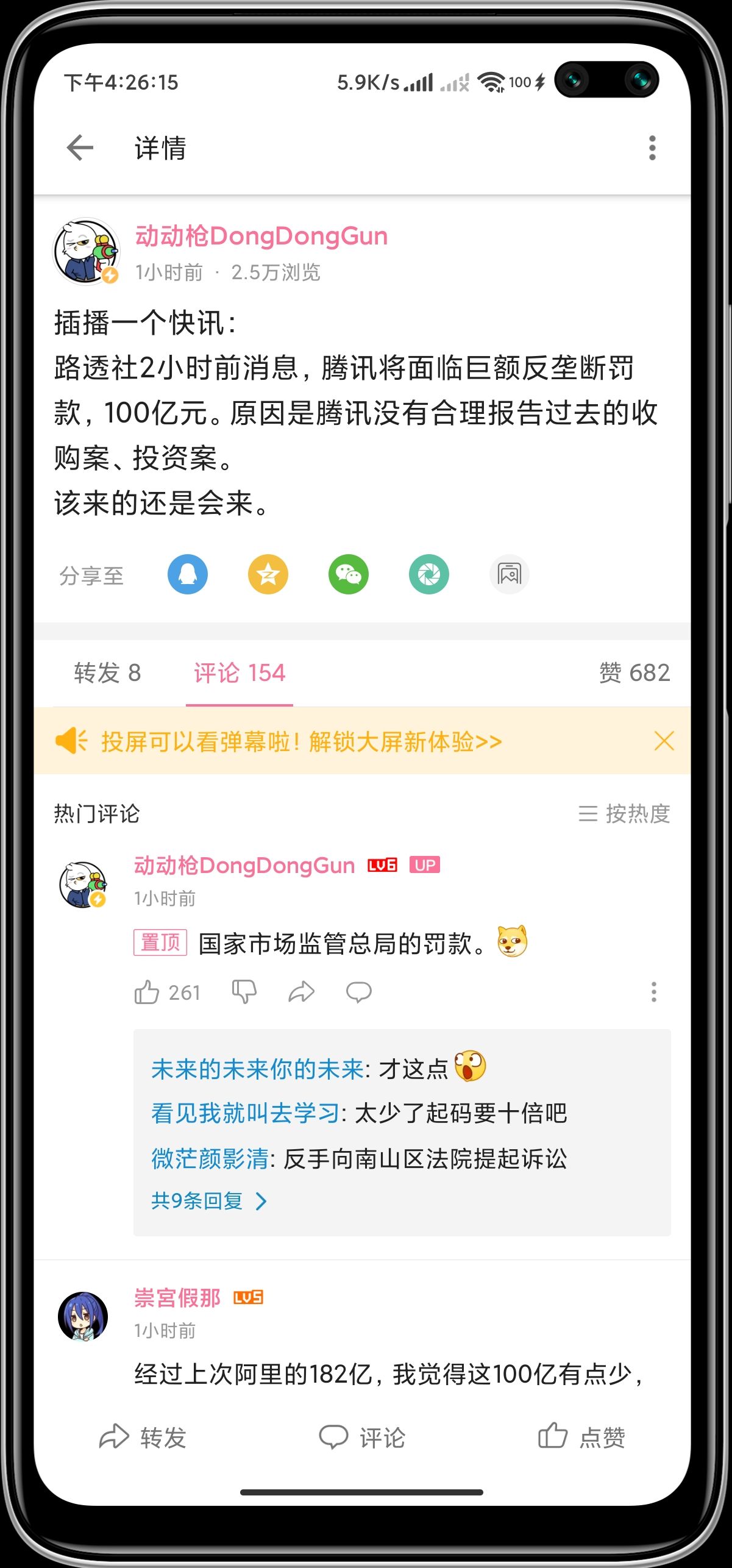Change comment sorting via 按热度
732x1568 pixels.
[624, 813]
